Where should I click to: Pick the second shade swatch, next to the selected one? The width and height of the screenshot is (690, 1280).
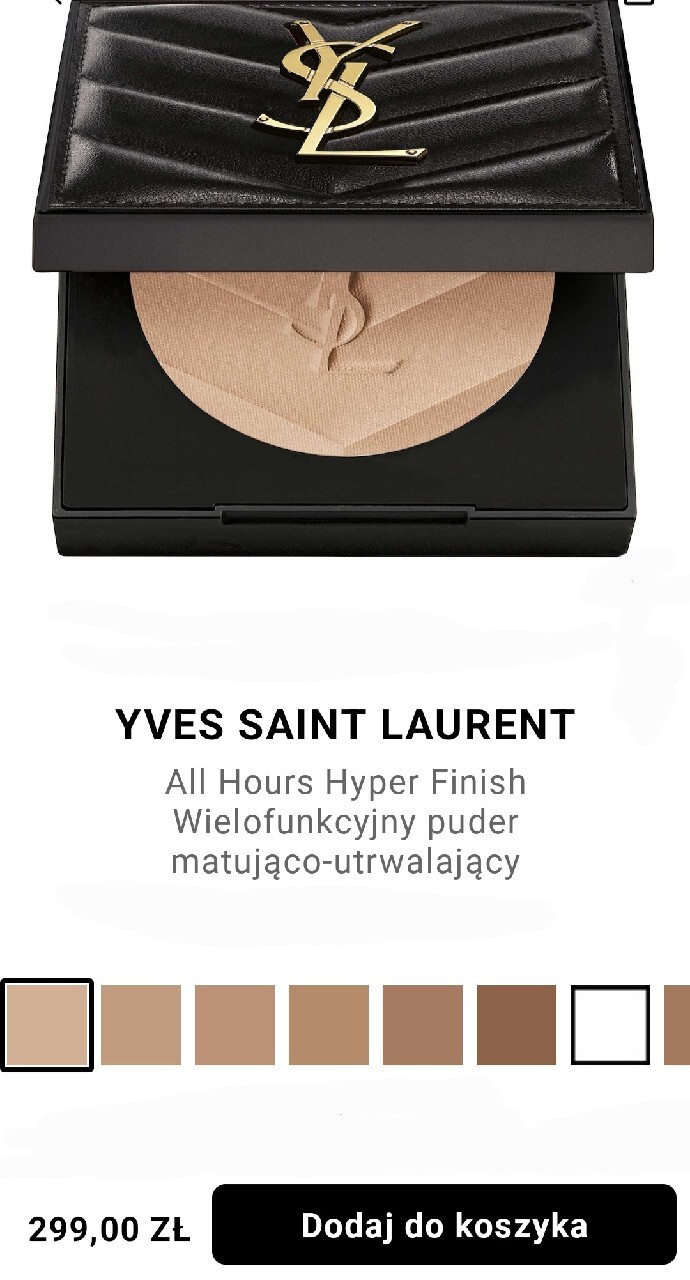point(141,1025)
